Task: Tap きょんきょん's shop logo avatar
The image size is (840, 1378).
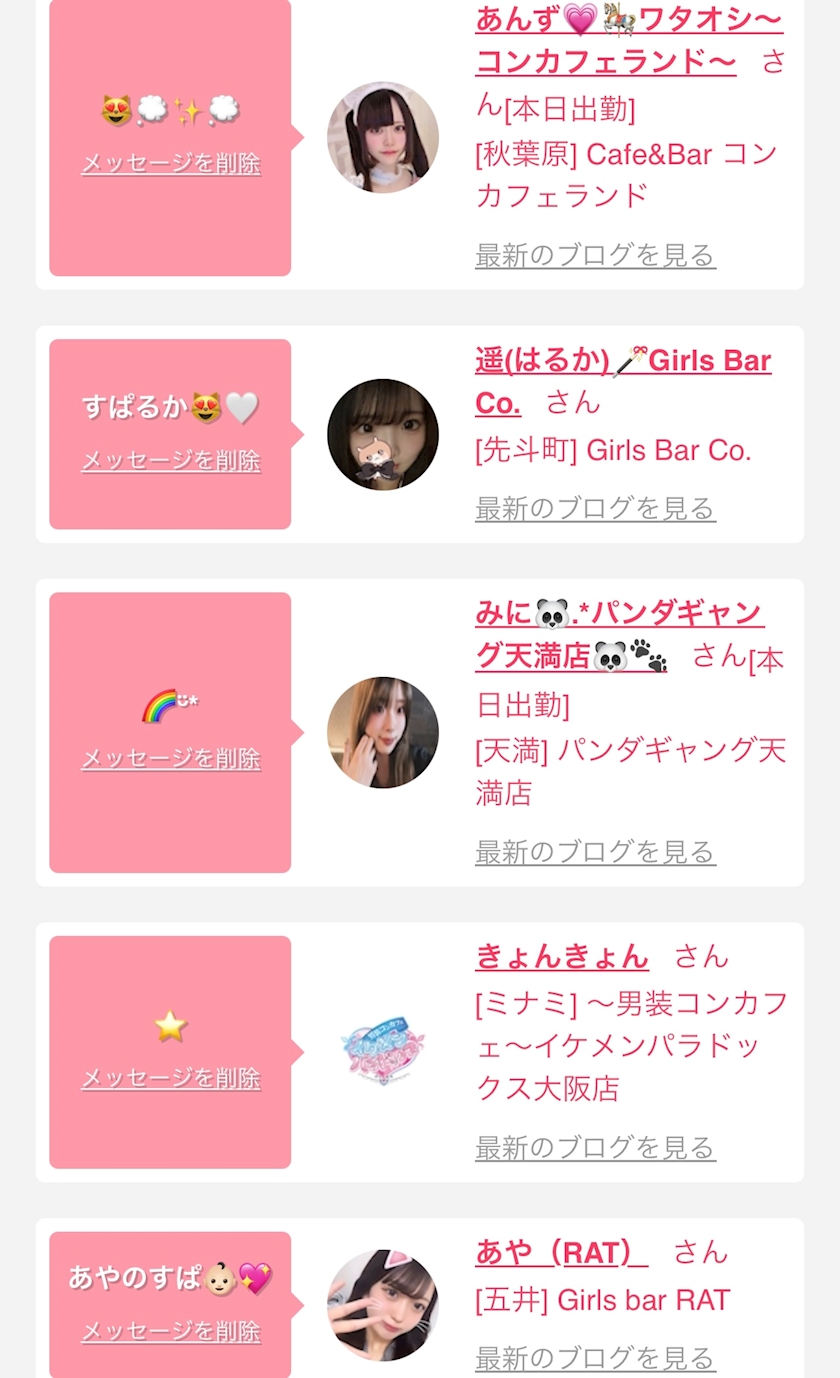Action: click(383, 1052)
